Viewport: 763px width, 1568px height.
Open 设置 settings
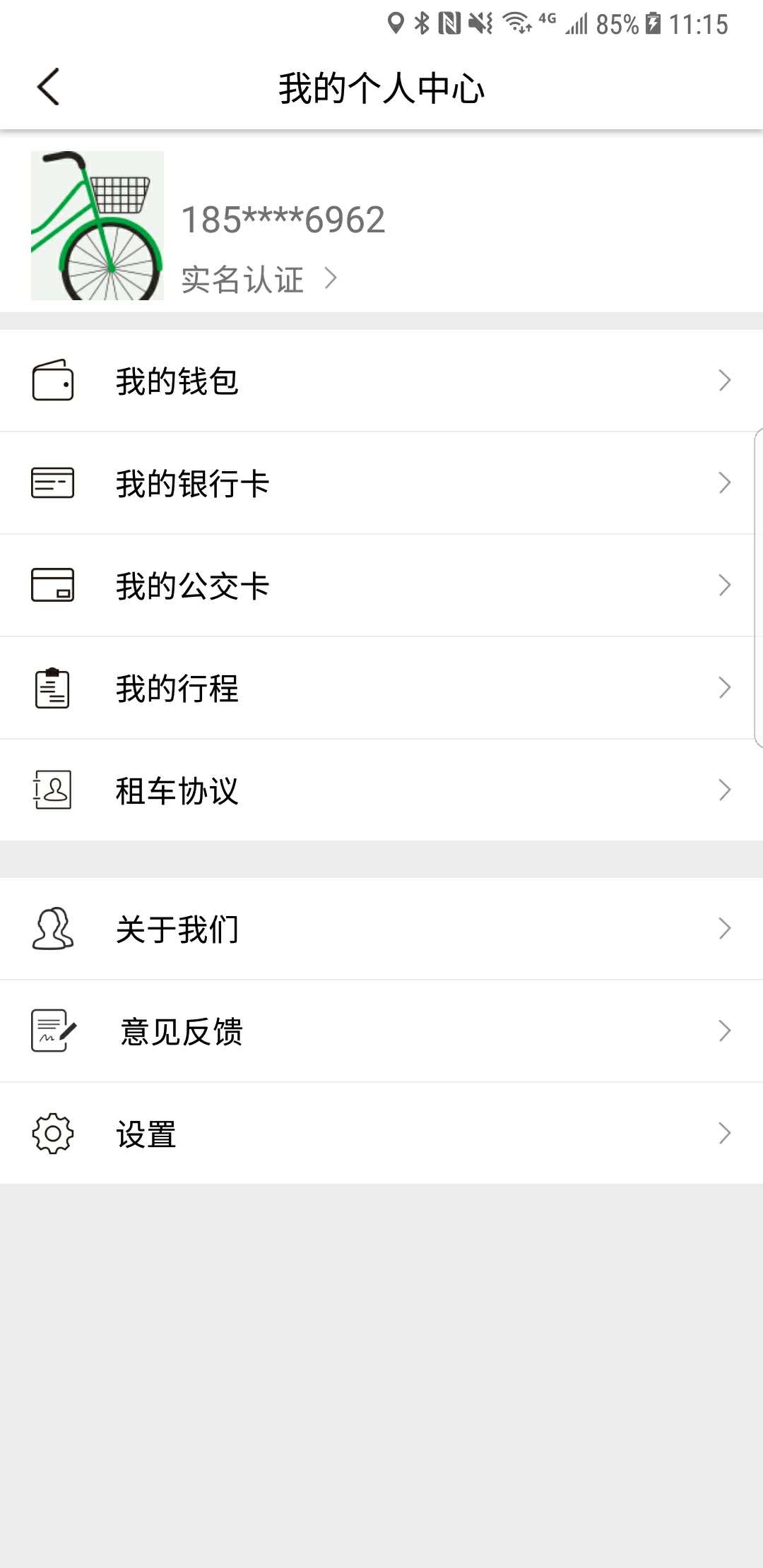point(381,1134)
